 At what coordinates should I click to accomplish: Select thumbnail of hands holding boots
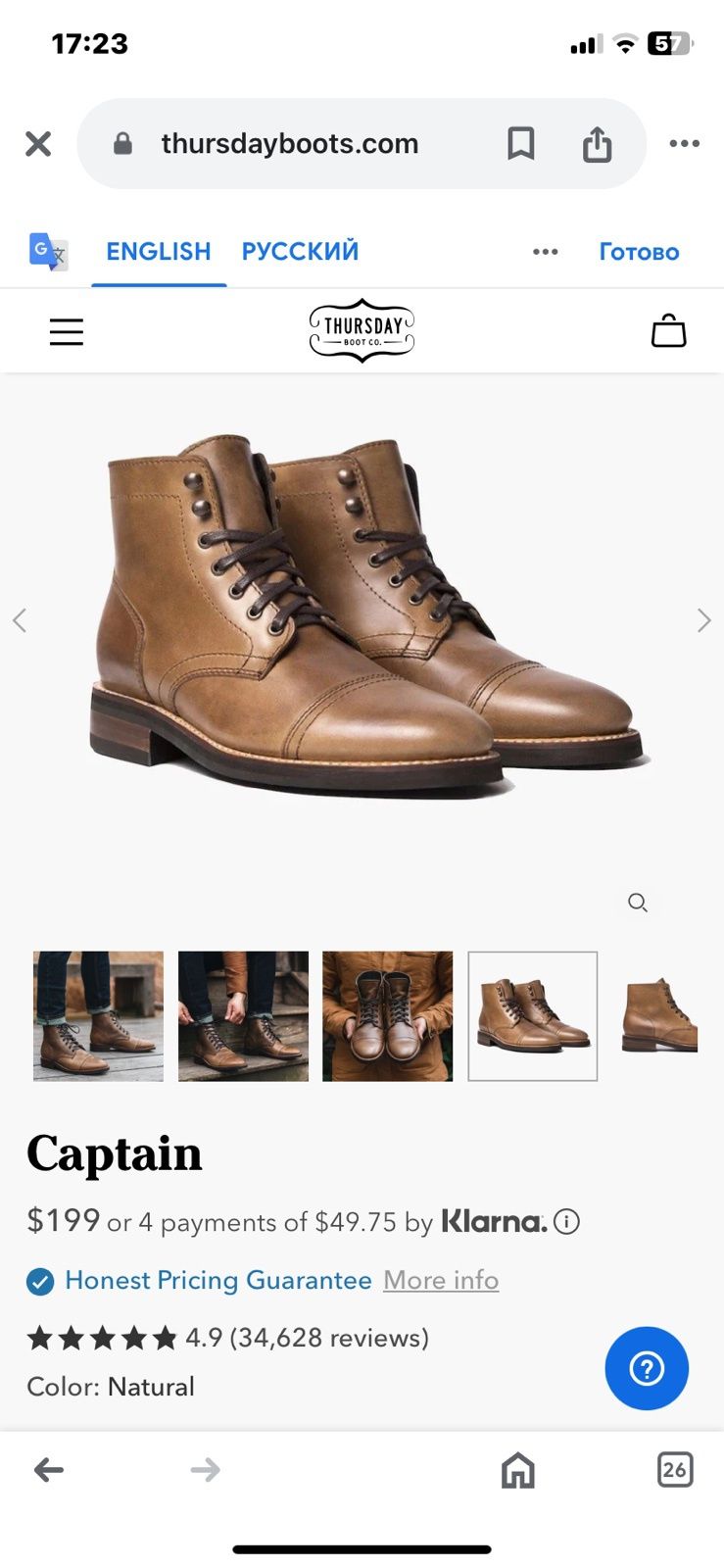point(387,1016)
